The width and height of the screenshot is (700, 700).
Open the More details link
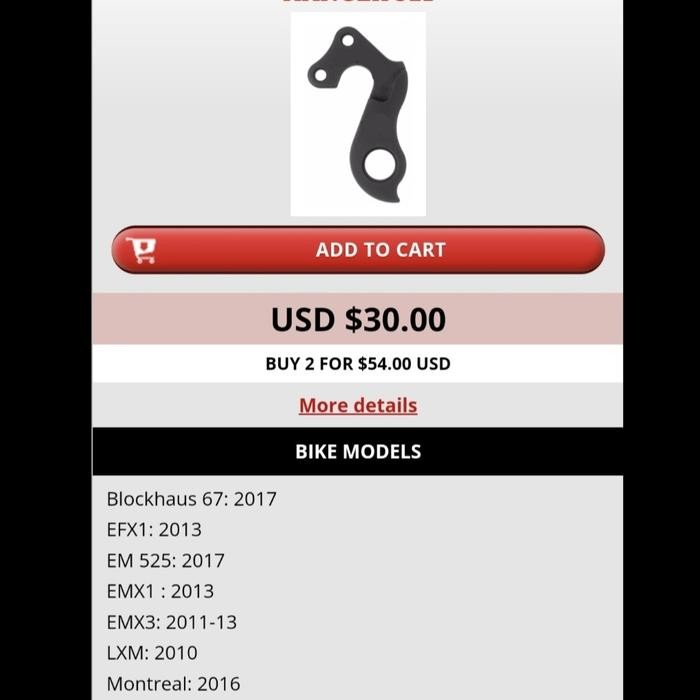[358, 405]
